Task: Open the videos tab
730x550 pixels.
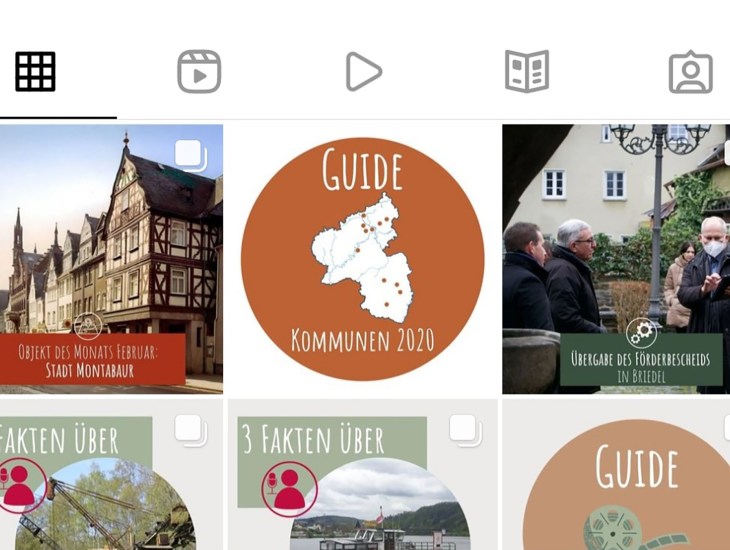Action: coord(364,72)
